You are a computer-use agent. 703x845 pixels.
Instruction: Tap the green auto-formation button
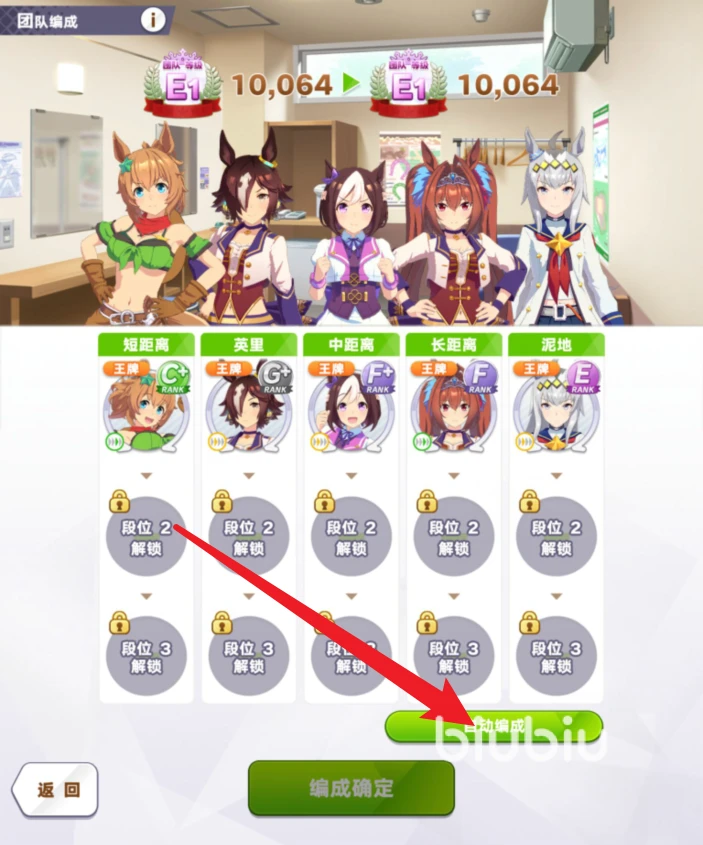point(494,726)
